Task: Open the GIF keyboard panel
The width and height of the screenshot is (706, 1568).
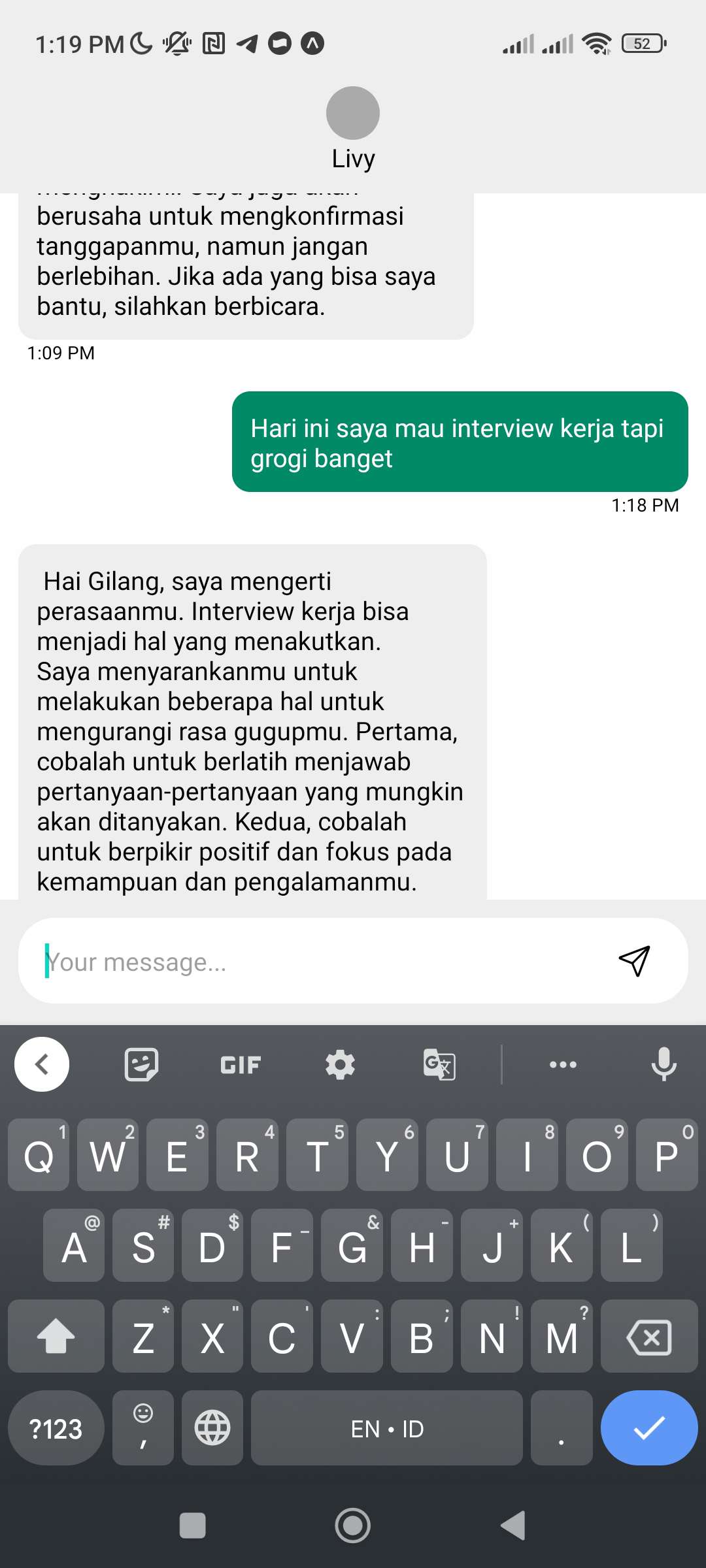Action: tap(241, 1065)
